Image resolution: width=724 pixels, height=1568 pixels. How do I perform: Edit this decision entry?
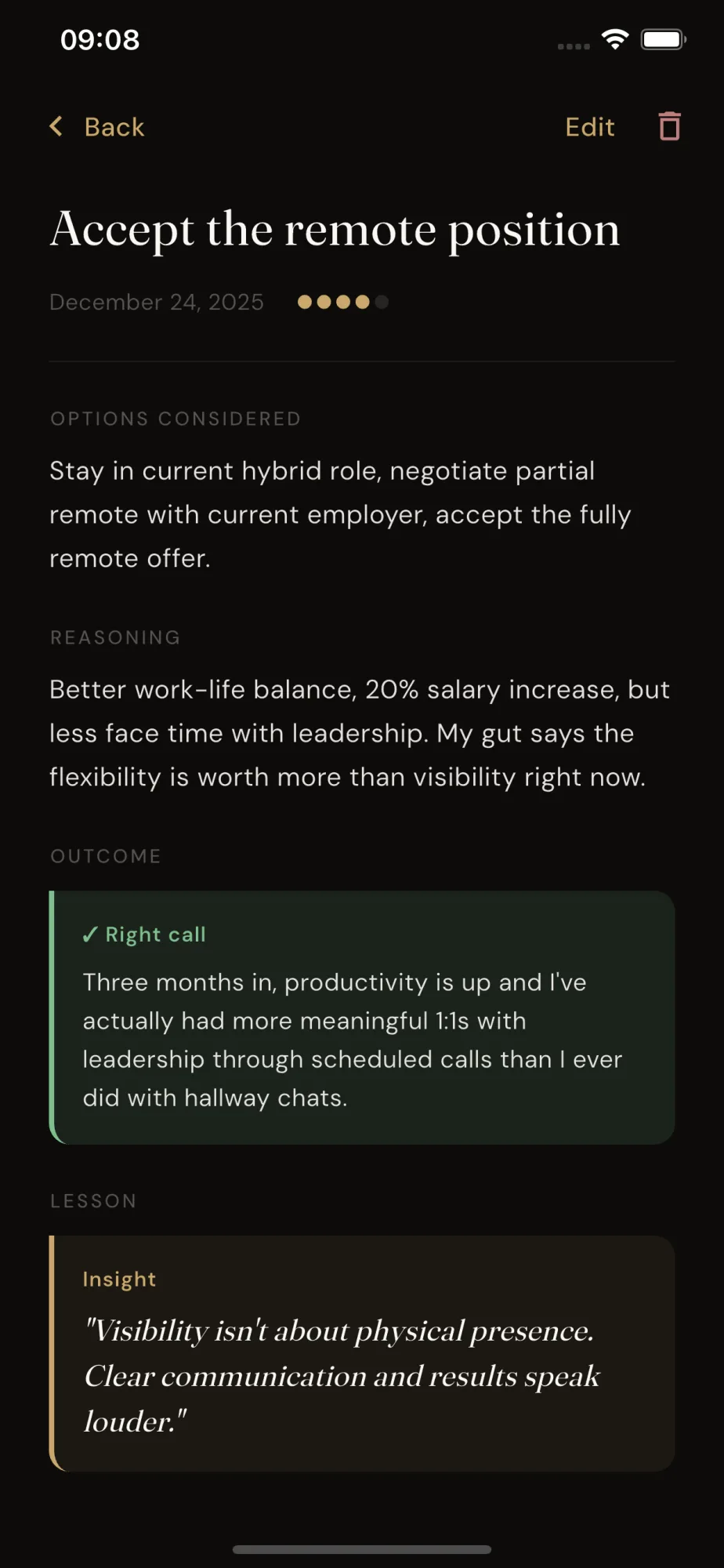(590, 127)
